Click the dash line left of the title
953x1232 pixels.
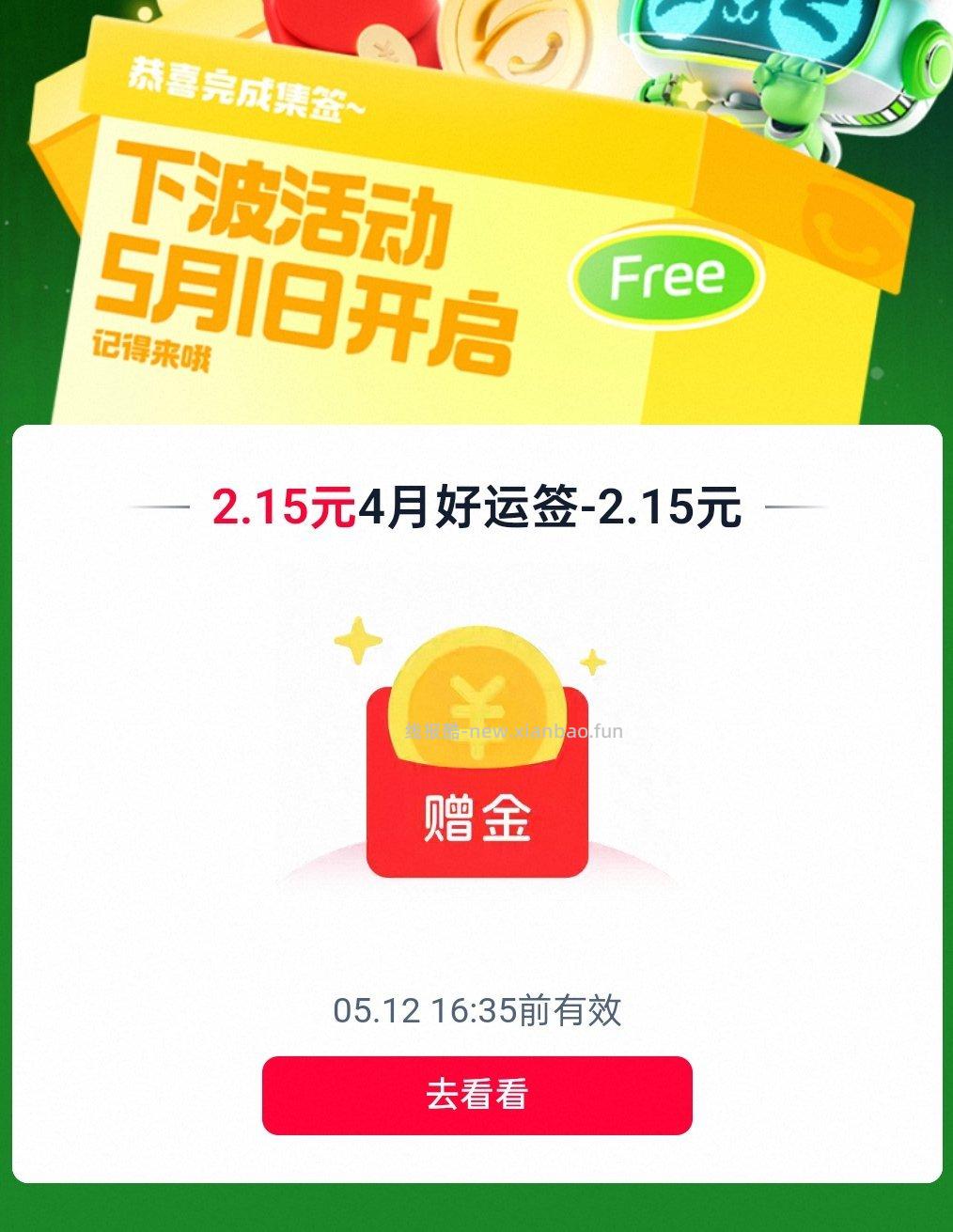pyautogui.click(x=162, y=507)
